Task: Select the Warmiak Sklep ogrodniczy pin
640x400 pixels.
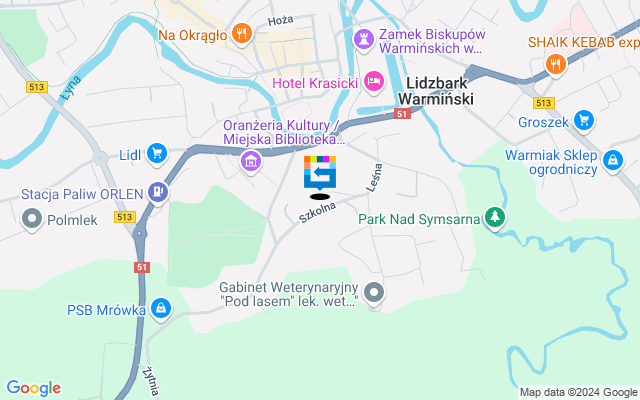Action: [x=613, y=158]
